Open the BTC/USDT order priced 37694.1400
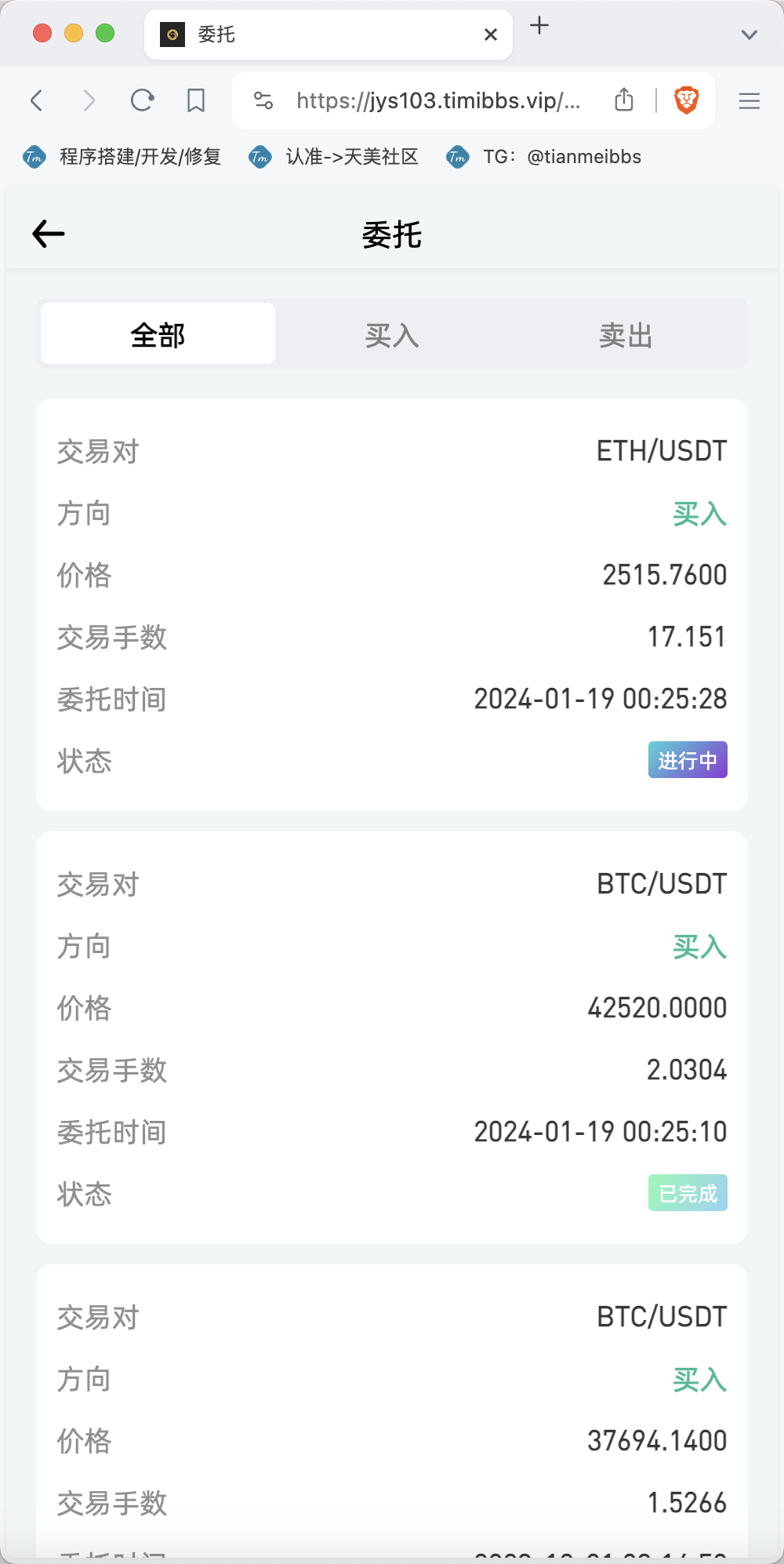The width and height of the screenshot is (784, 1564). click(x=392, y=1412)
